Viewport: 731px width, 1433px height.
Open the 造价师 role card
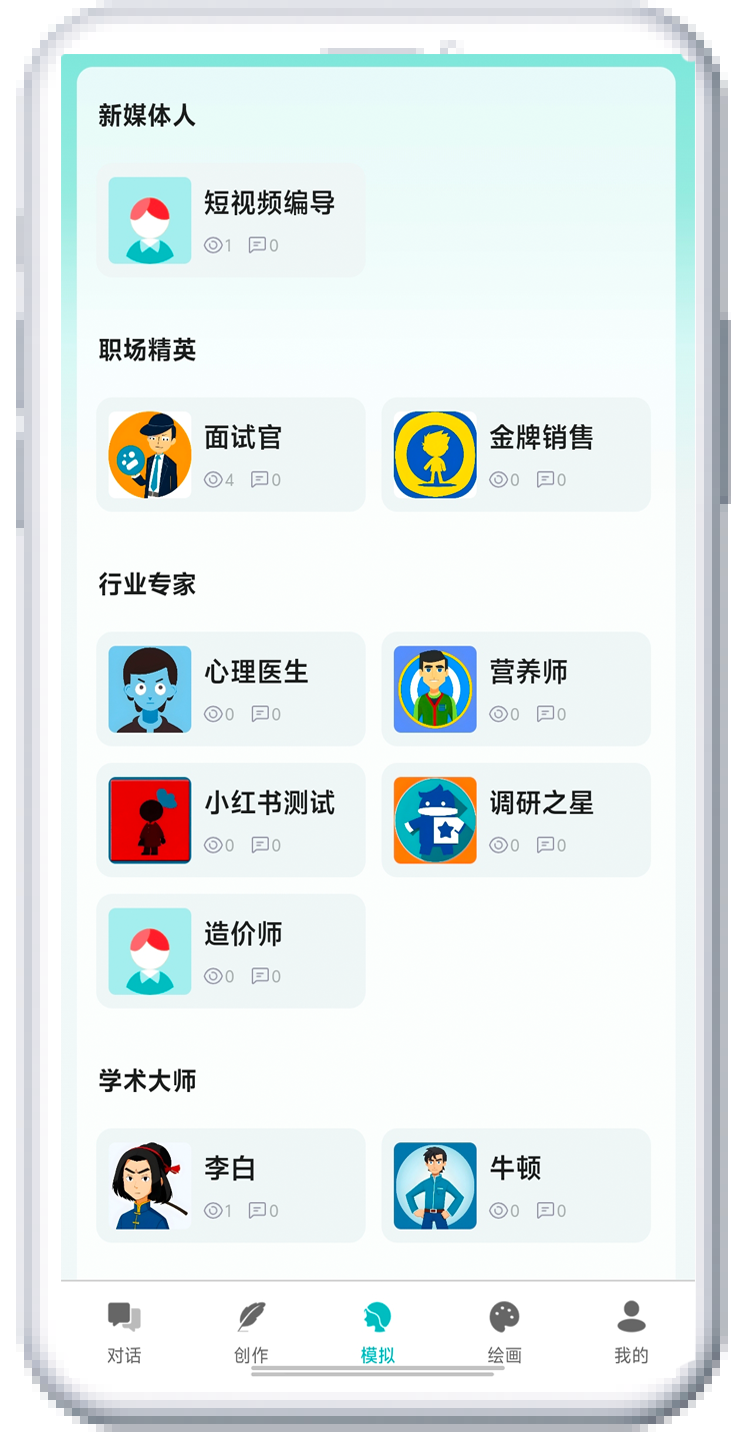231,951
